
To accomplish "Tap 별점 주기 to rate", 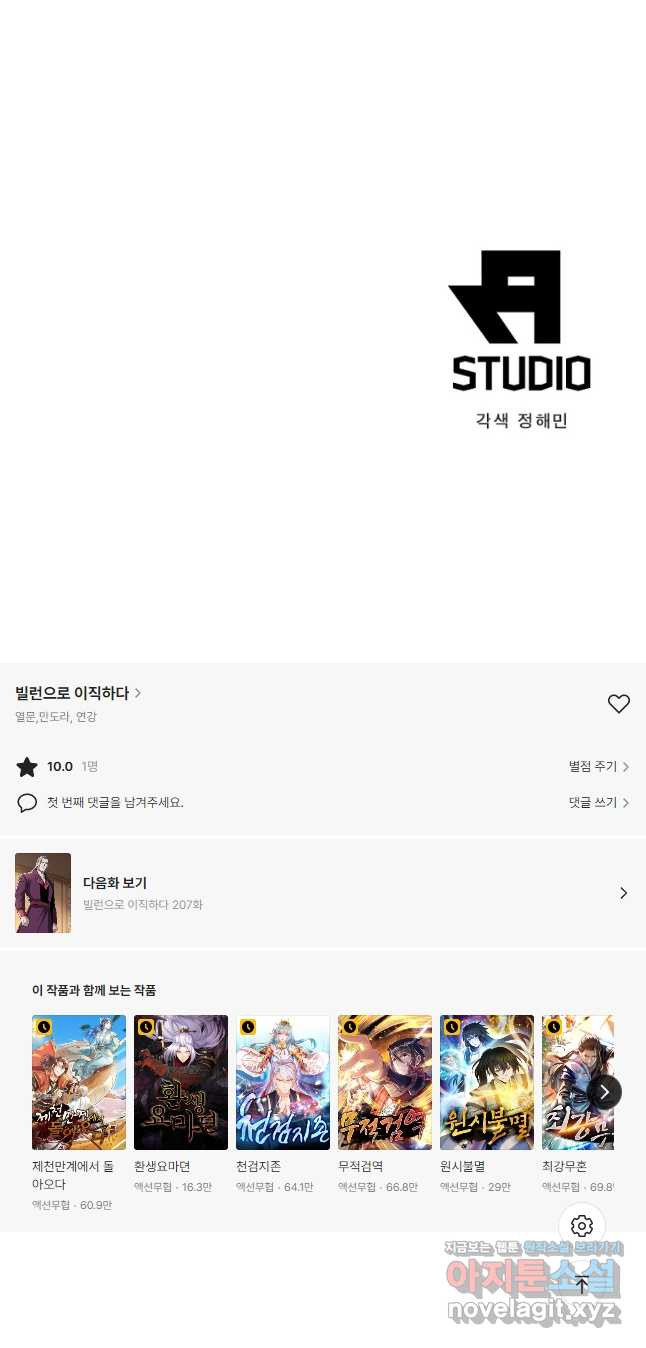I will (599, 767).
